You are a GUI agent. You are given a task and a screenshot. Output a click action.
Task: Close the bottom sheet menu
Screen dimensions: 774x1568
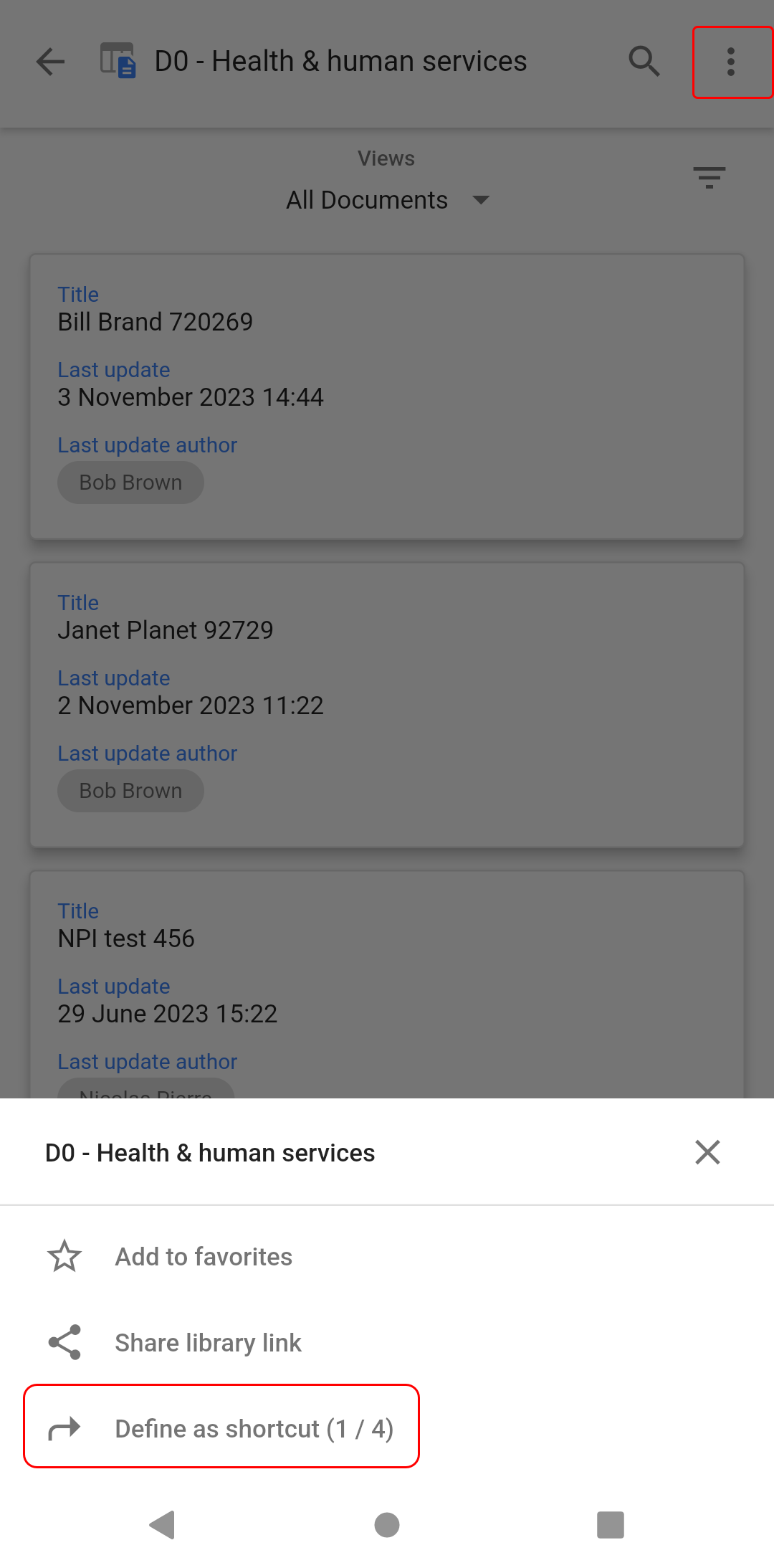tap(707, 1153)
